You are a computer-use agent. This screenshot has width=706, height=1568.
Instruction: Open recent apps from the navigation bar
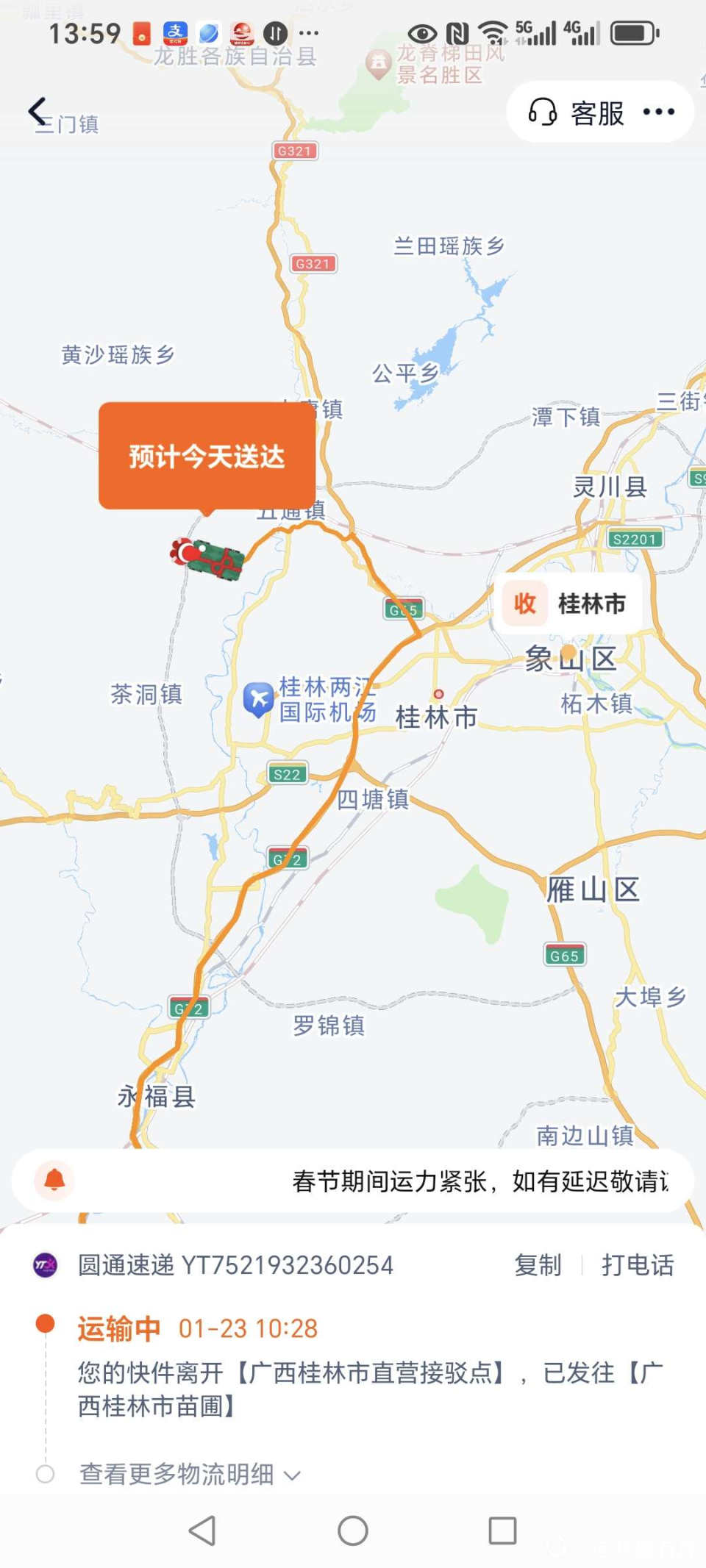(502, 1531)
